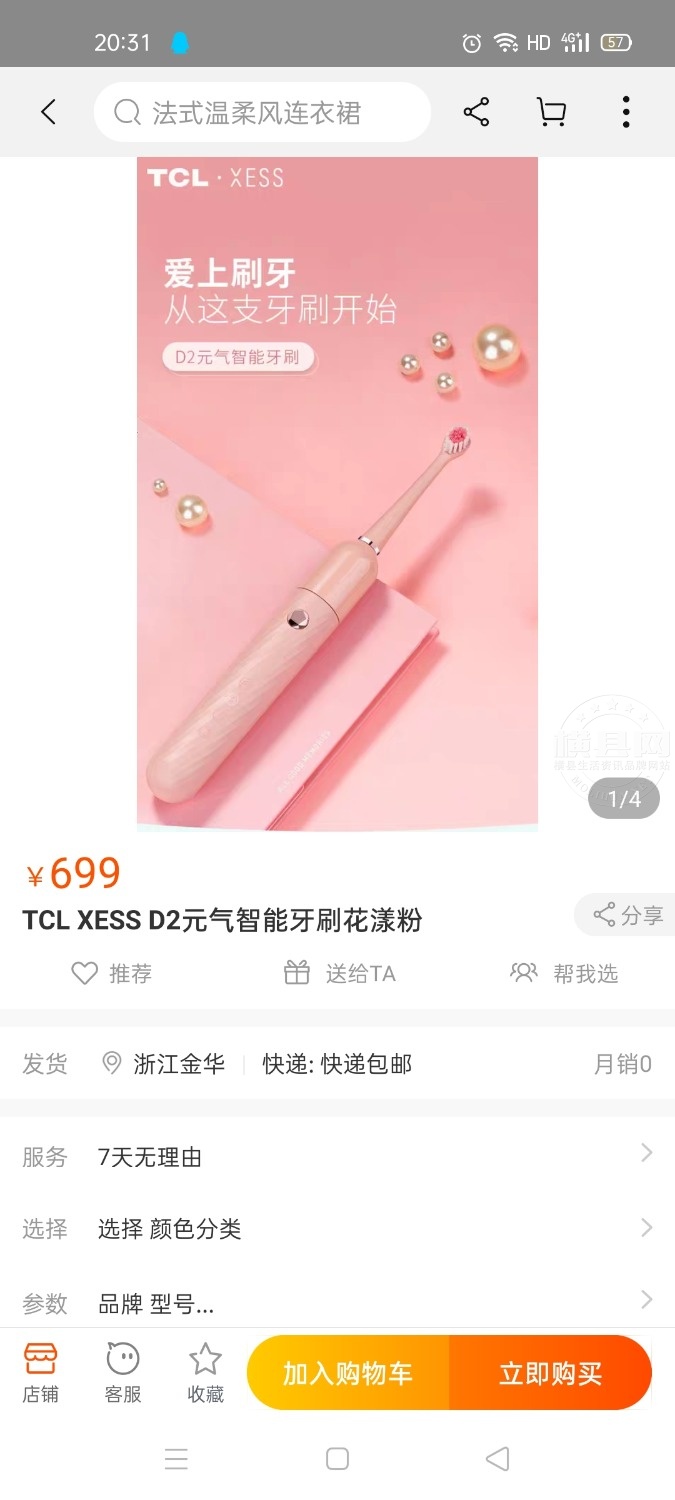675x1500 pixels.
Task: Tap 收藏 to favorite this product
Action: click(x=205, y=1373)
